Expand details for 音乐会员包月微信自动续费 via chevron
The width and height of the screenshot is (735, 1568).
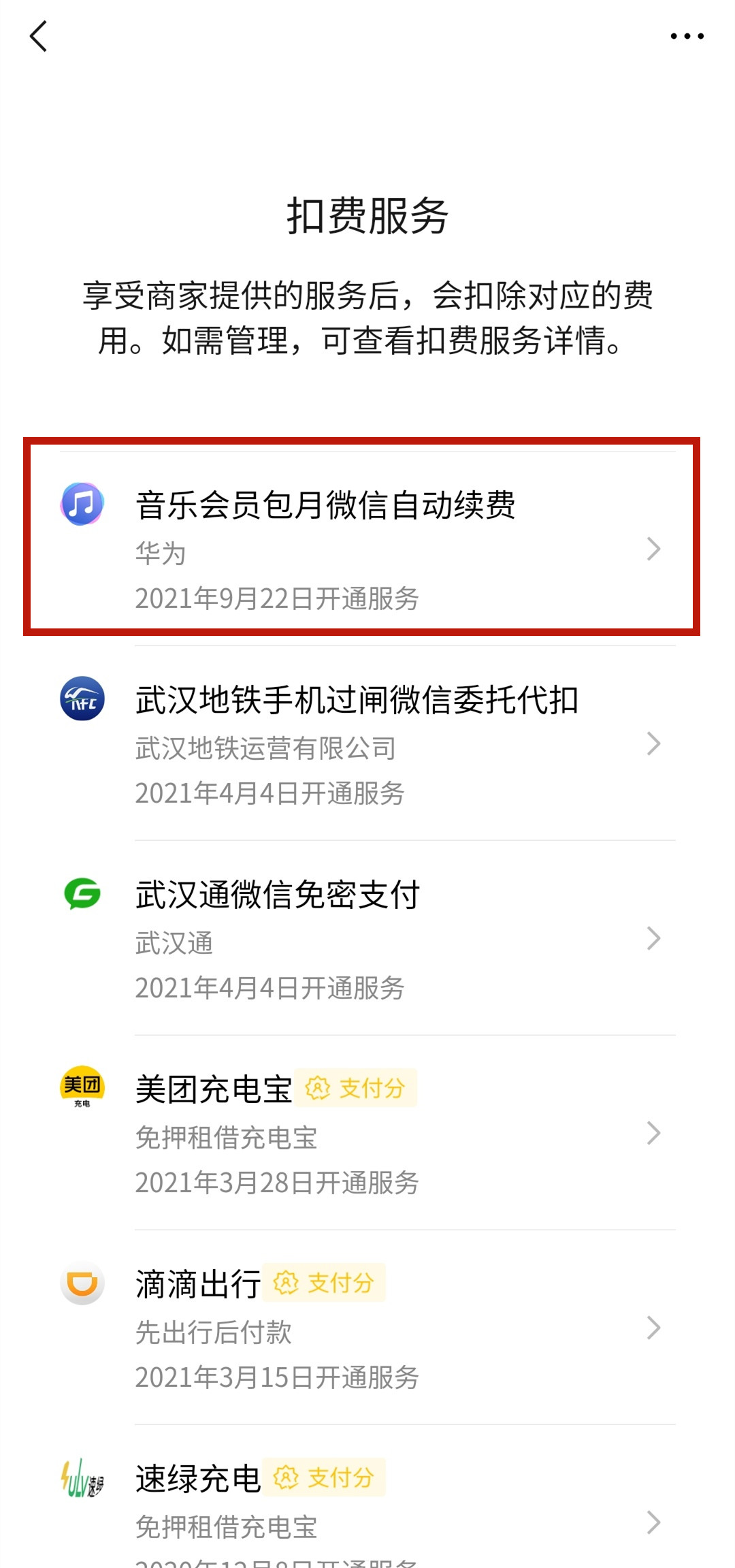pyautogui.click(x=653, y=550)
